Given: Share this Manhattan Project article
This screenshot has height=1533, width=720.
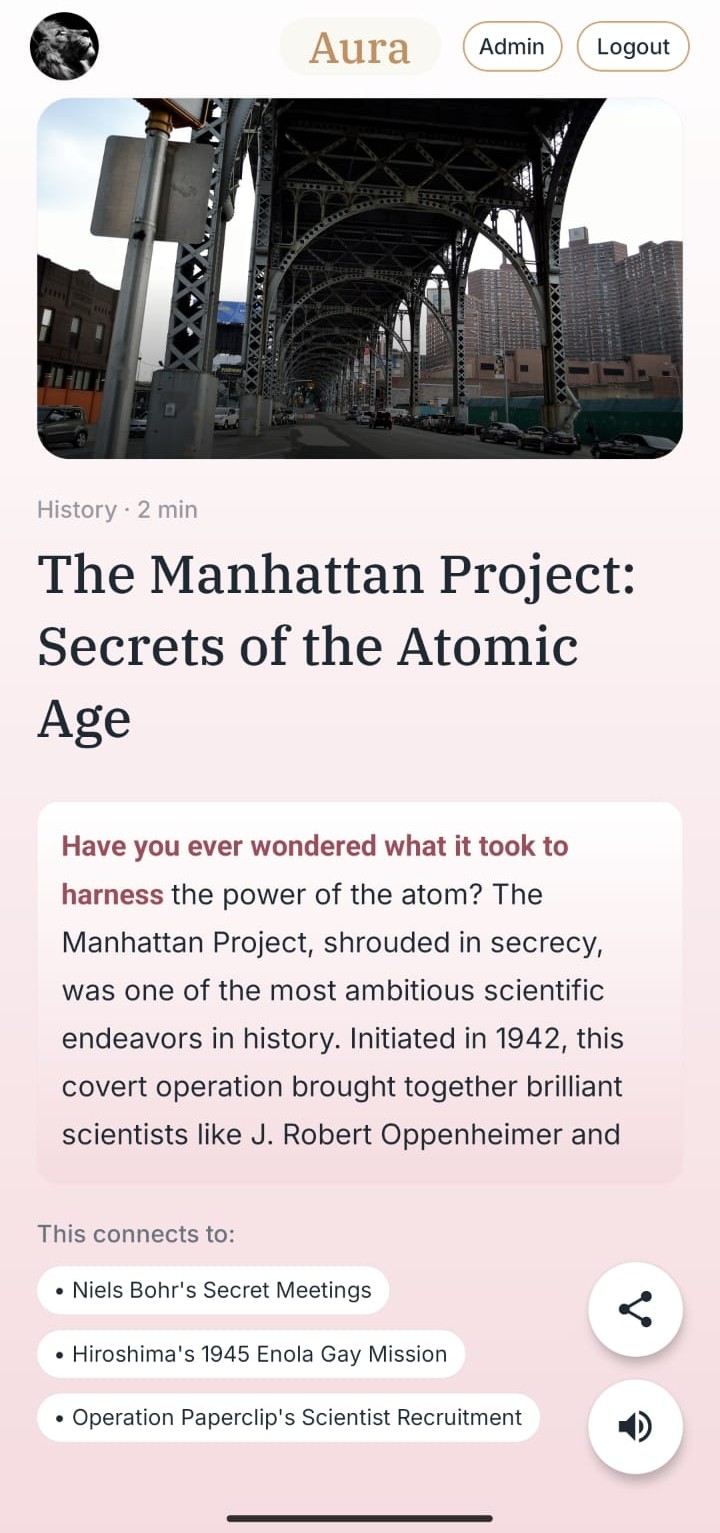Looking at the screenshot, I should (635, 1309).
